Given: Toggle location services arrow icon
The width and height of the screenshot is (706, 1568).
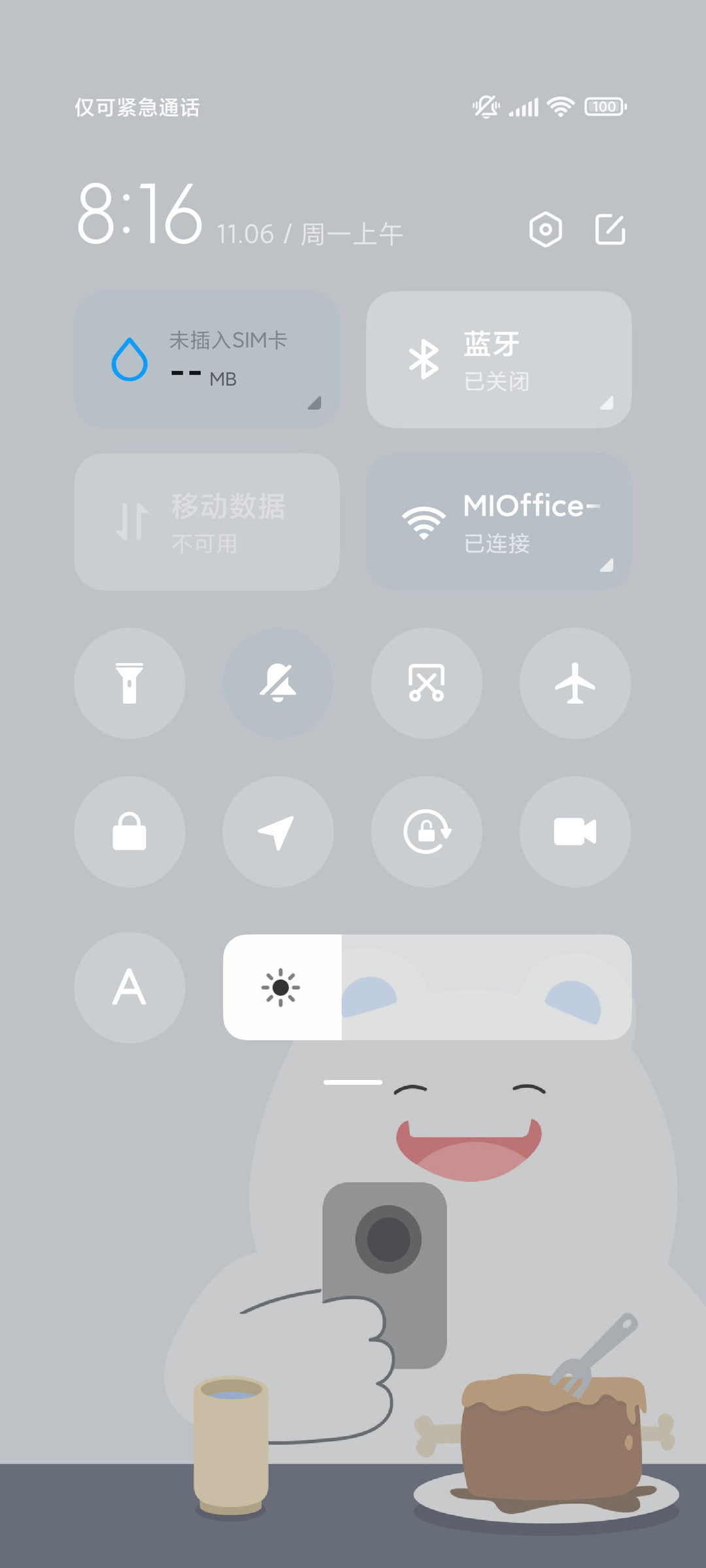Looking at the screenshot, I should click(x=278, y=832).
